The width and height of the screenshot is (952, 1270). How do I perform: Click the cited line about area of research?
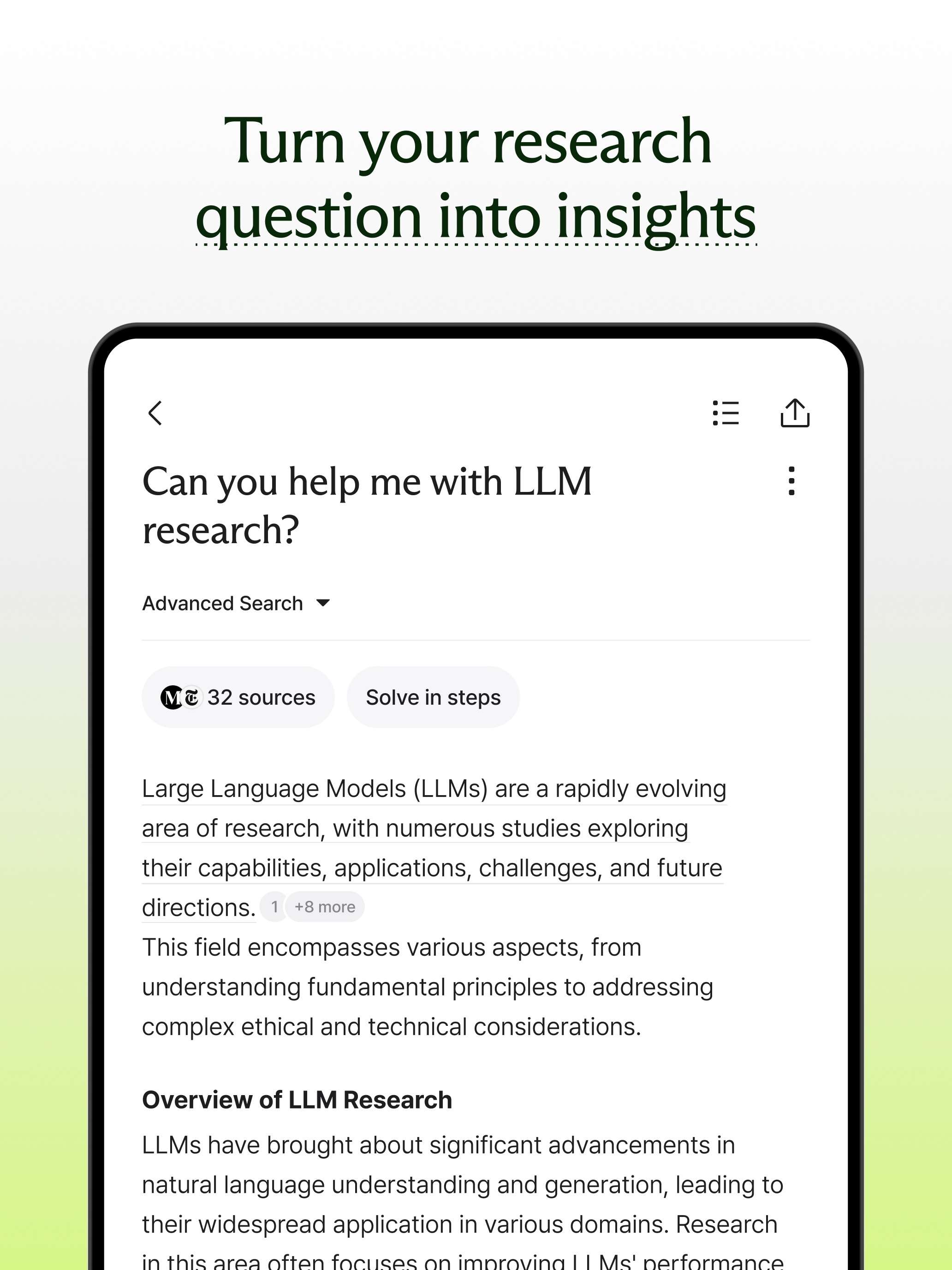[x=415, y=828]
